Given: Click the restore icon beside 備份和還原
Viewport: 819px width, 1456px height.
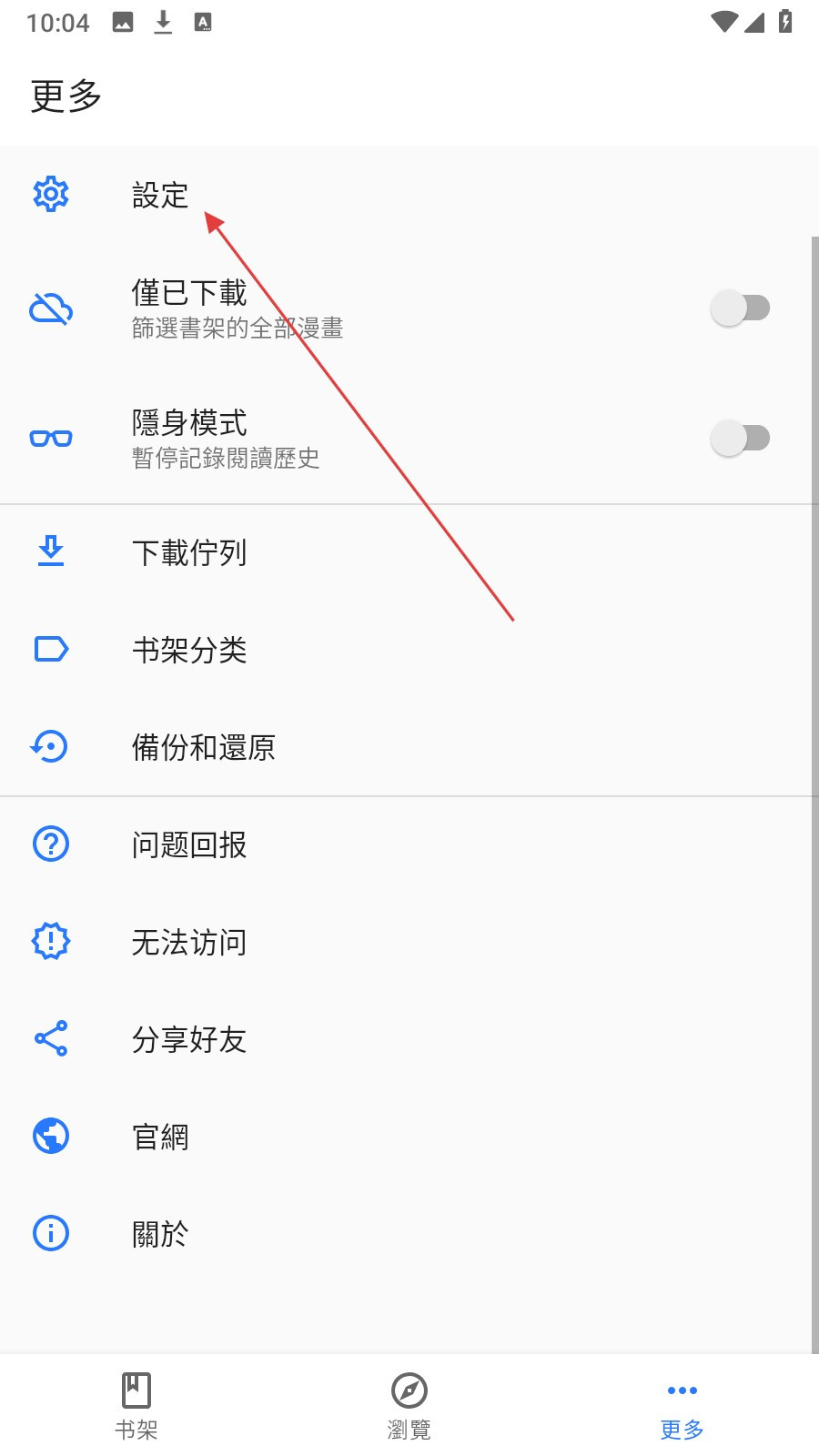Looking at the screenshot, I should tap(50, 746).
